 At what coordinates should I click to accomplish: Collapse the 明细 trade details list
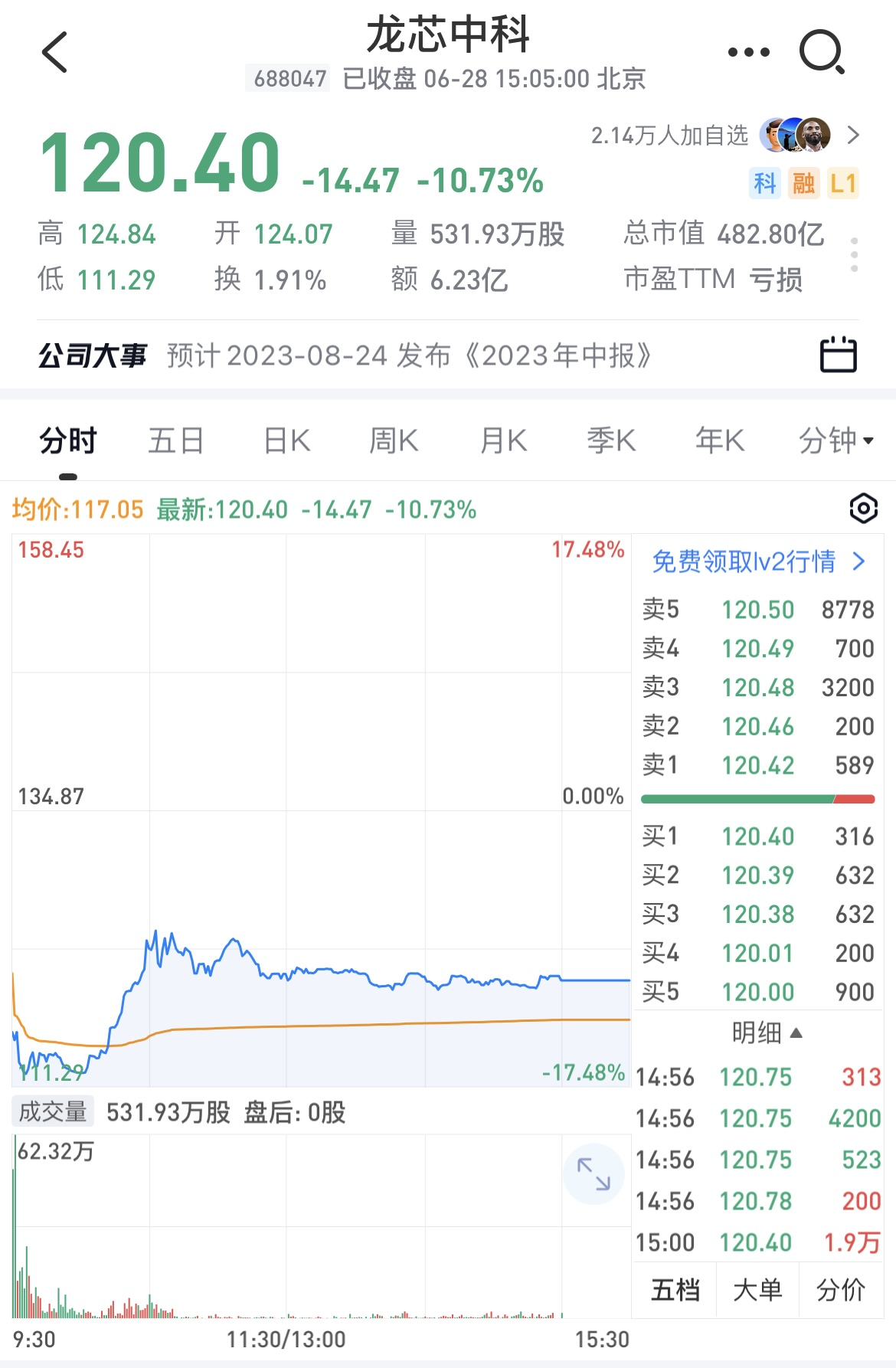tap(767, 1033)
